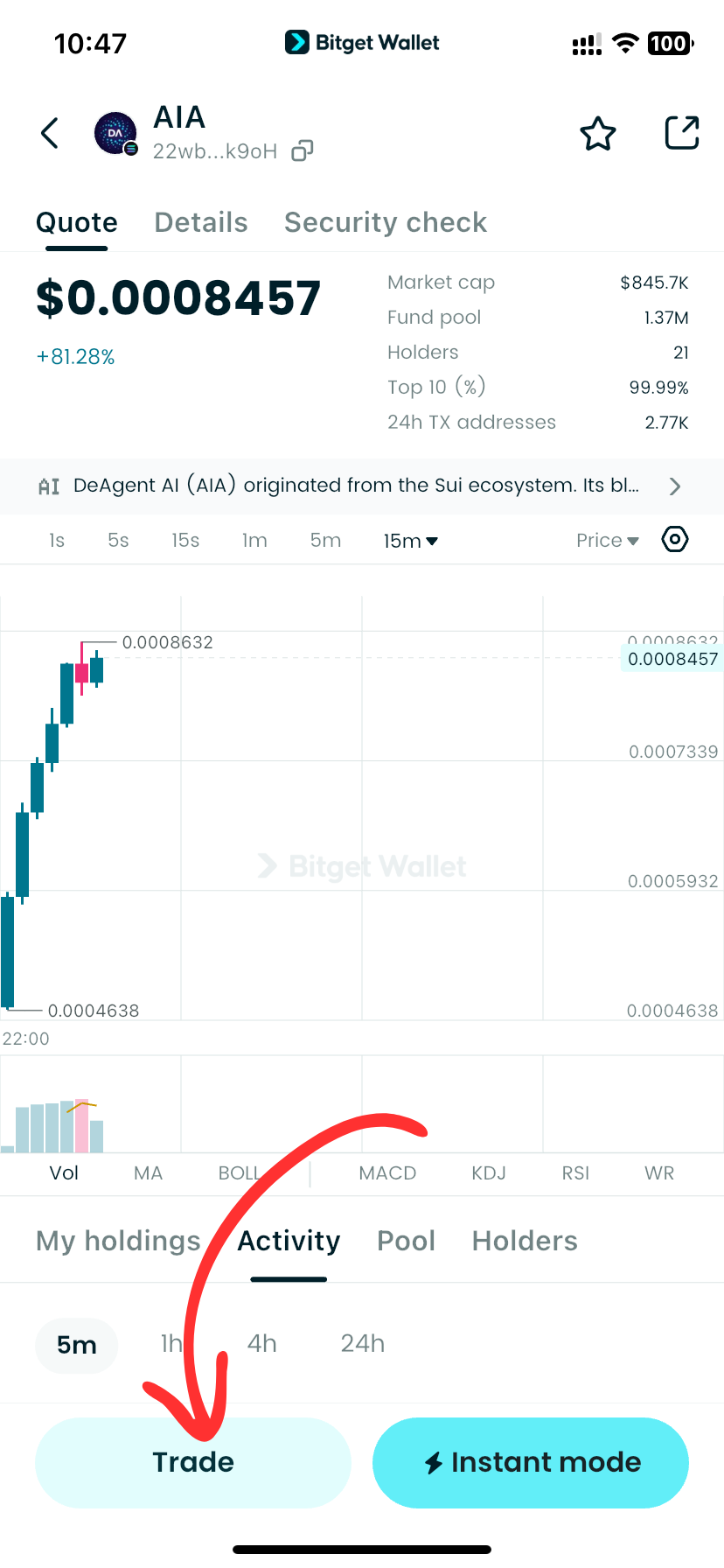Screen dimensions: 724x1568
Task: Tap the Trade button
Action: coord(193,1462)
